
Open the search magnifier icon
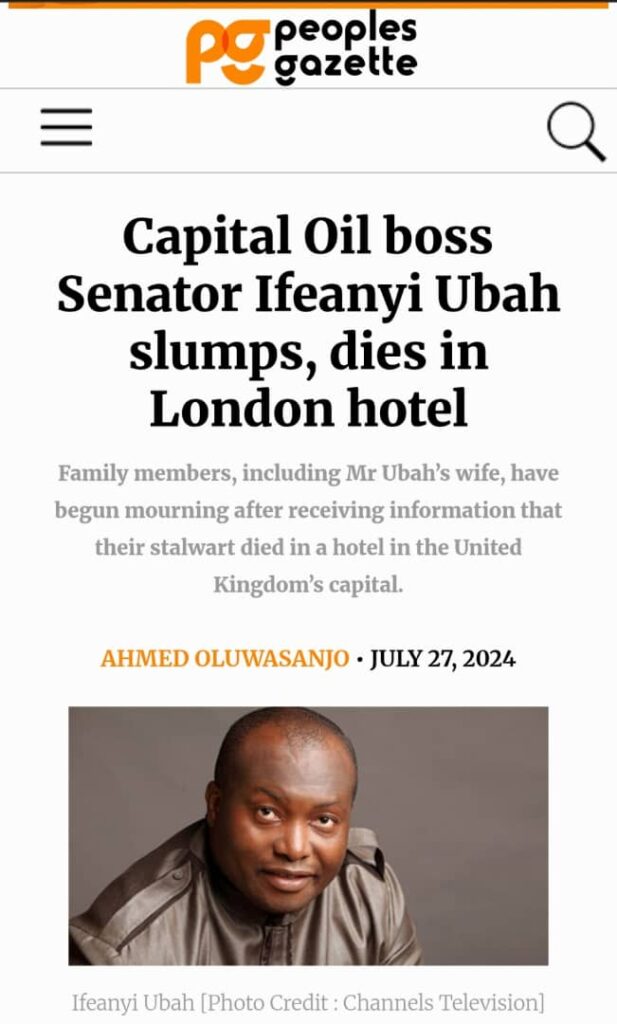[576, 131]
